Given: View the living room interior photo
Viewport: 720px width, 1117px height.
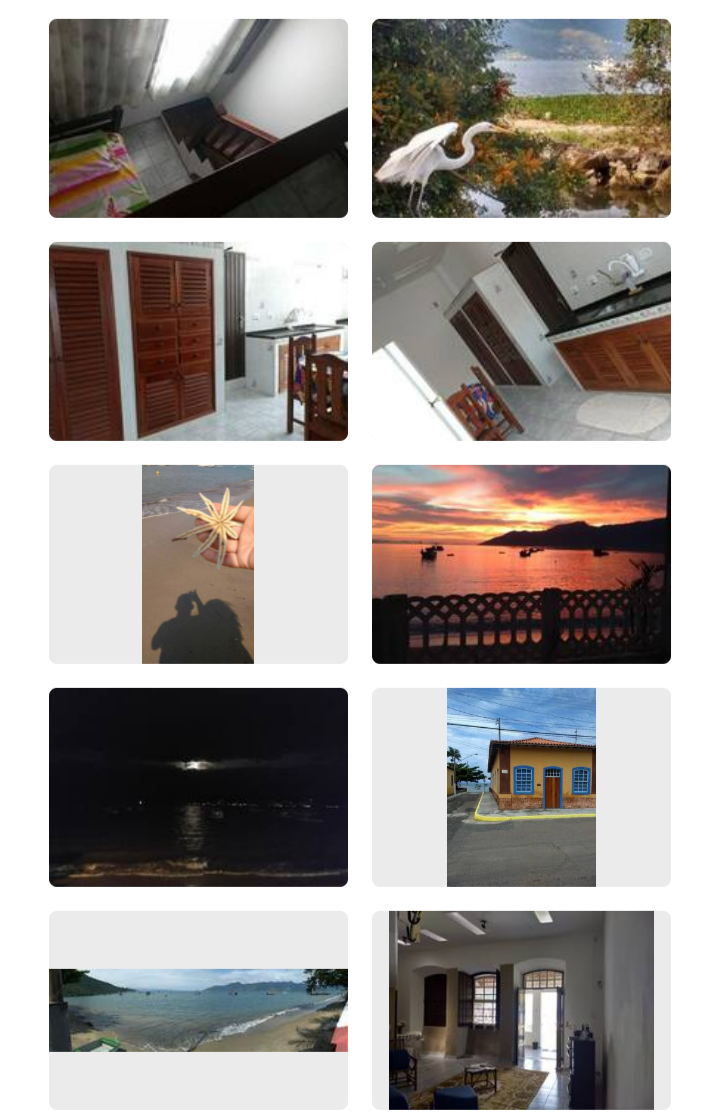Looking at the screenshot, I should tap(521, 1010).
